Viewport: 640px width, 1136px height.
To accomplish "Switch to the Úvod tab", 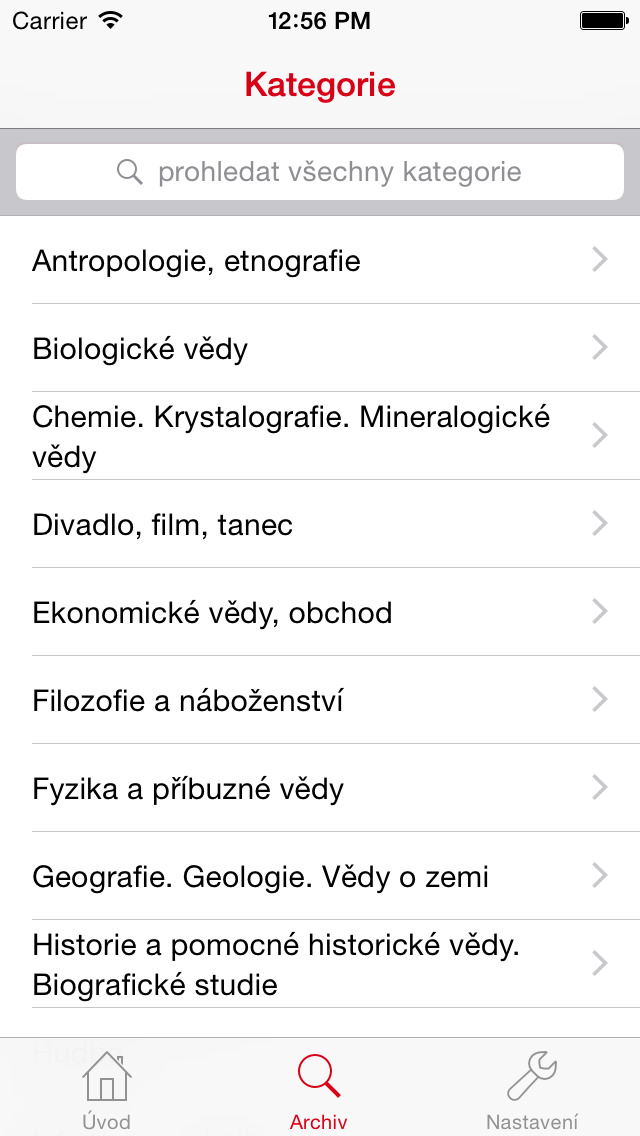I will pos(107,1087).
